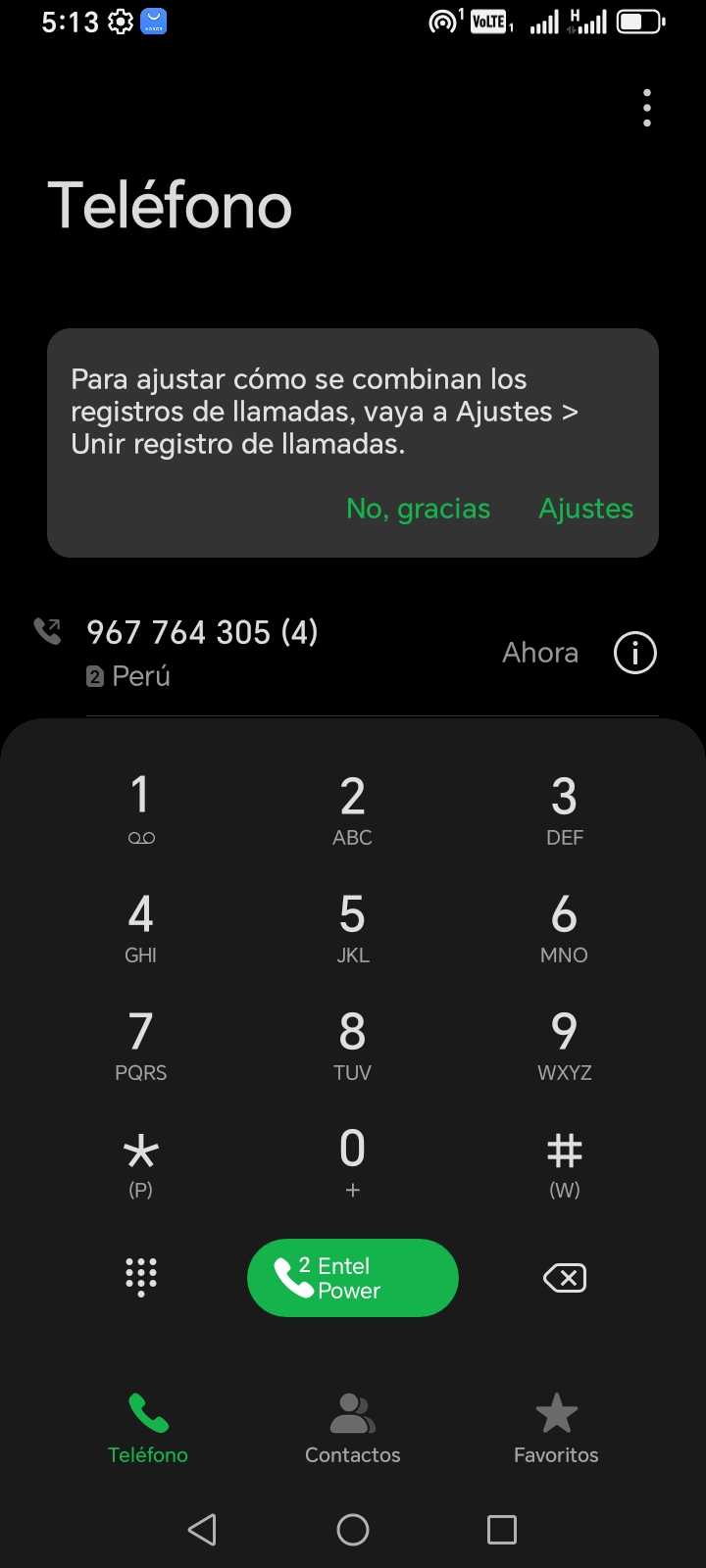View details for 967 764 305 call

(634, 653)
